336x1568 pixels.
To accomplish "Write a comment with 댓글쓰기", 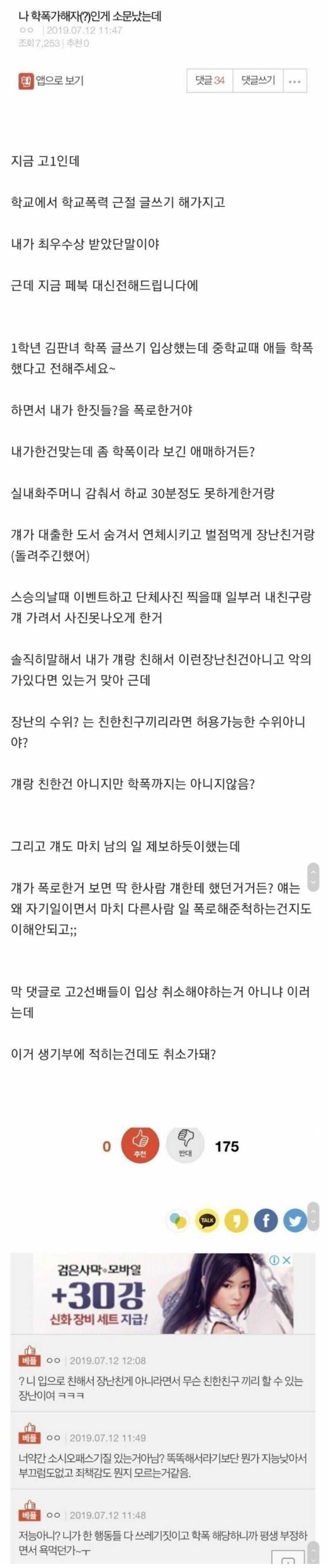I will [x=258, y=80].
